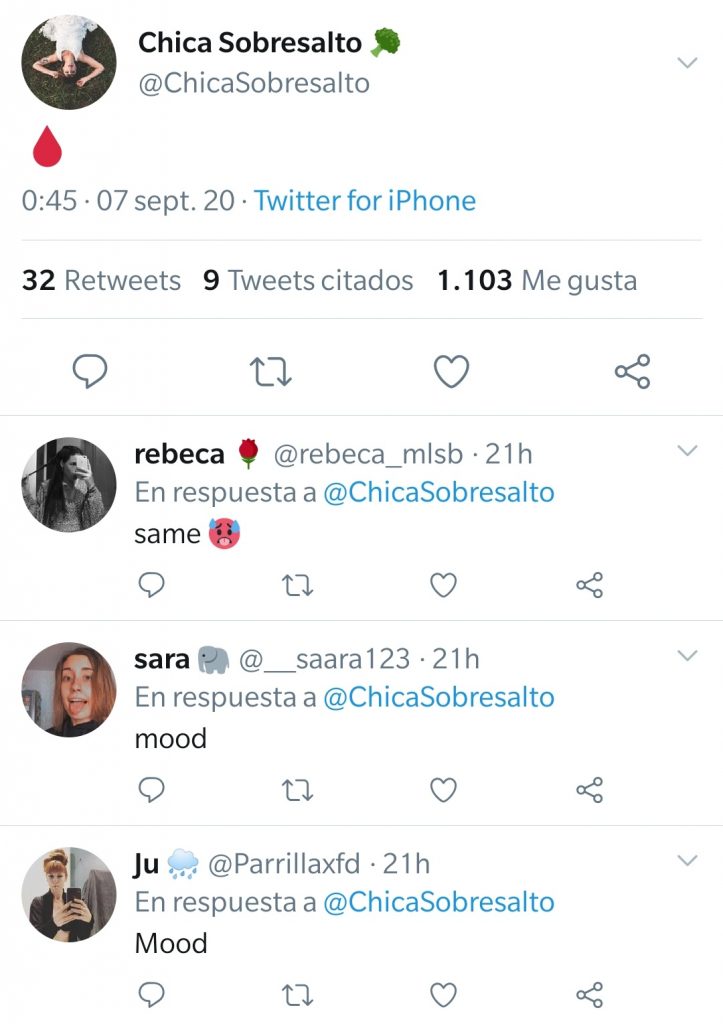This screenshot has width=723, height=1024.
Task: See who liked: 1.103 Me gusta
Action: pos(536,281)
